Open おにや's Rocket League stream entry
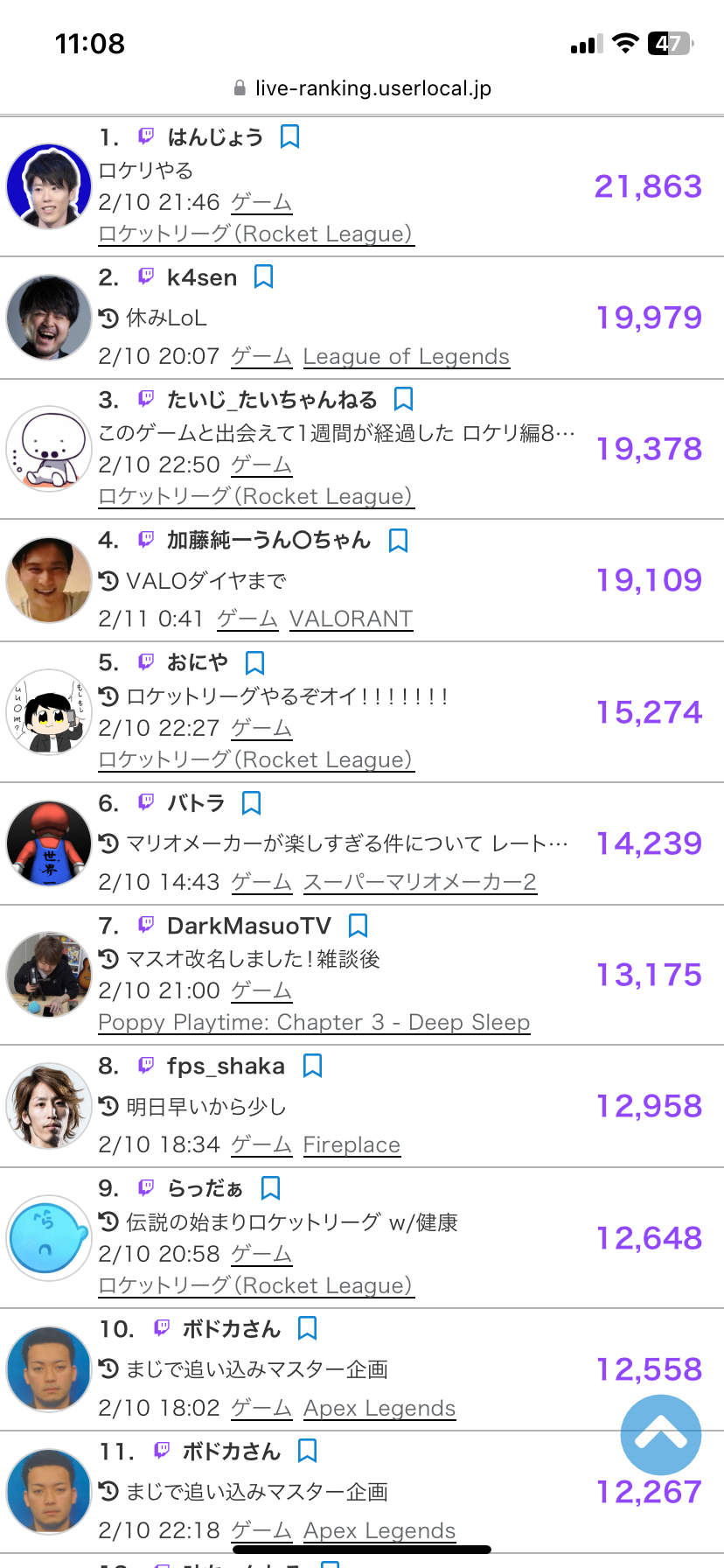 point(362,712)
